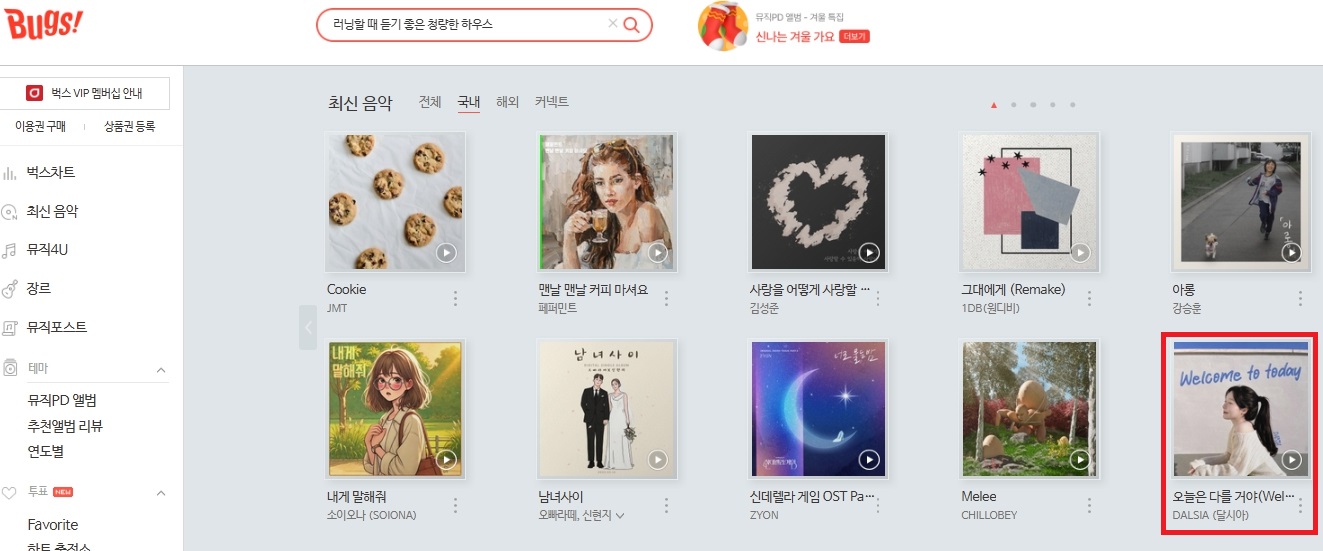The image size is (1323, 551).
Task: Open more options for 그대에게 (Remake)
Action: (x=1089, y=298)
